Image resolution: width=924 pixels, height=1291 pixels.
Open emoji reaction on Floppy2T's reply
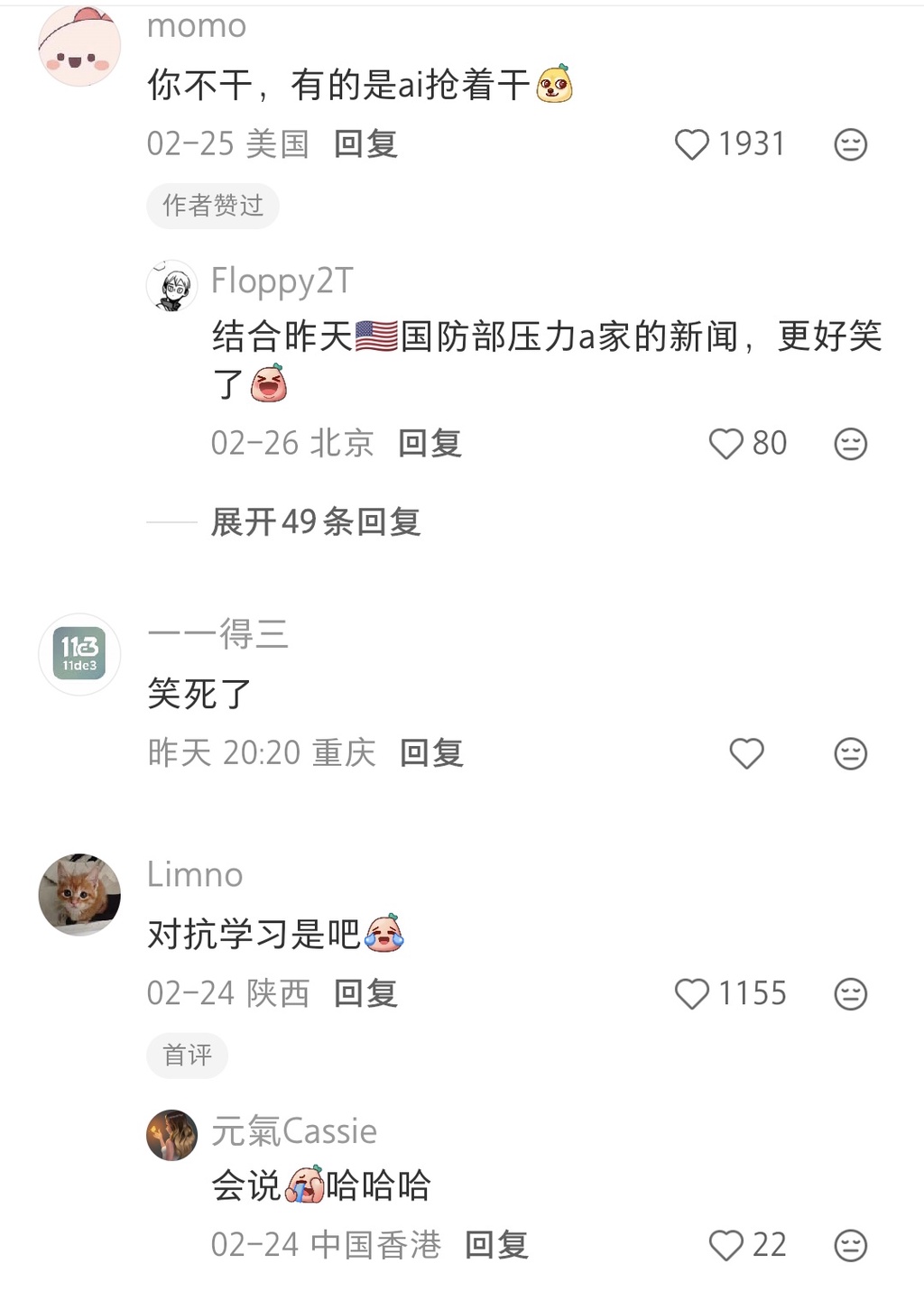click(850, 444)
